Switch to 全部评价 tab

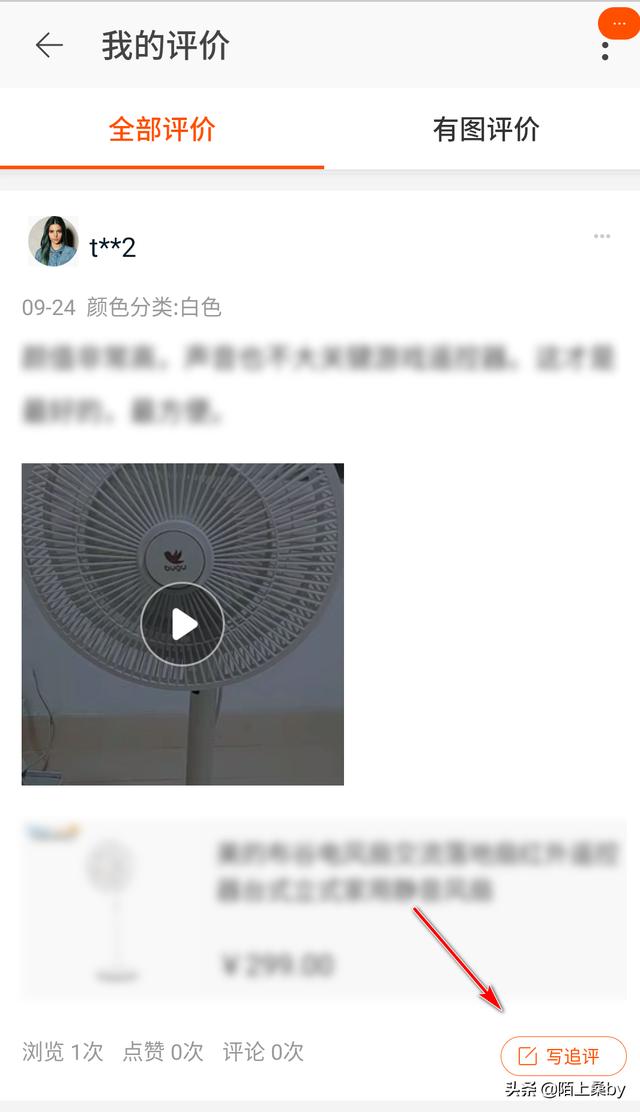coord(162,130)
